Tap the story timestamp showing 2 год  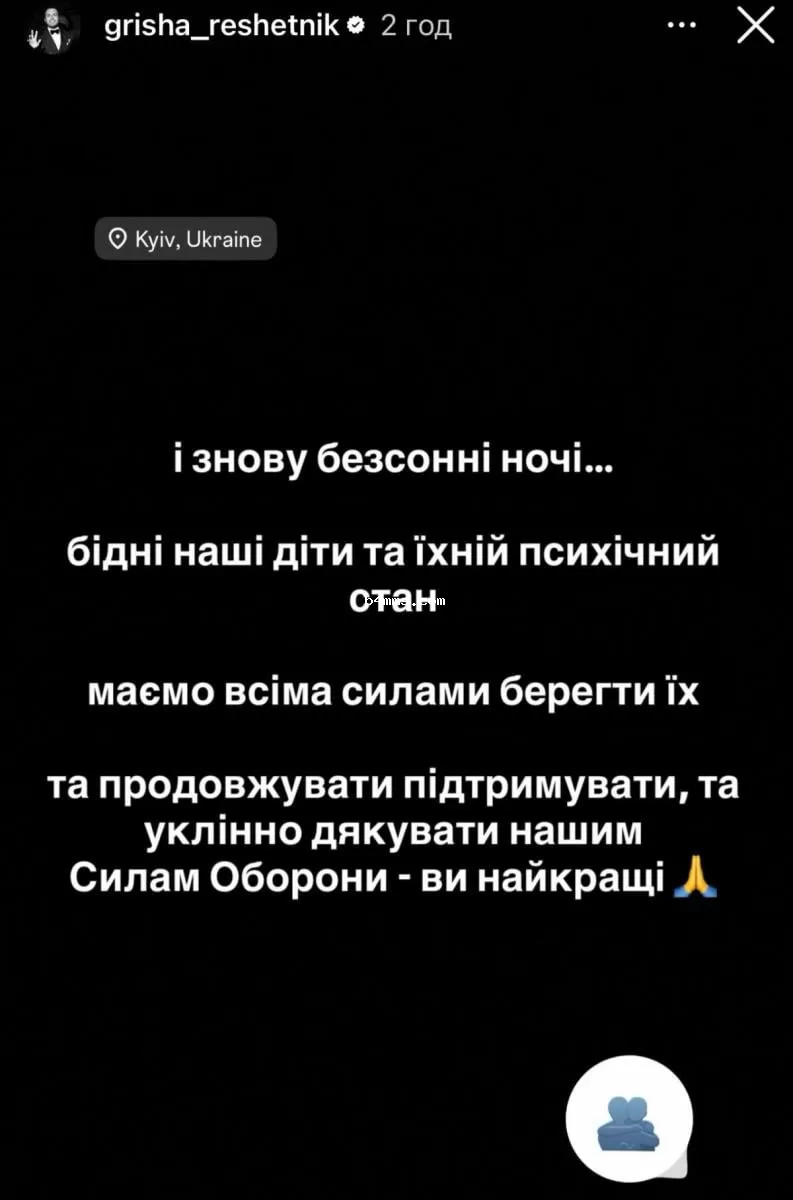[x=417, y=25]
